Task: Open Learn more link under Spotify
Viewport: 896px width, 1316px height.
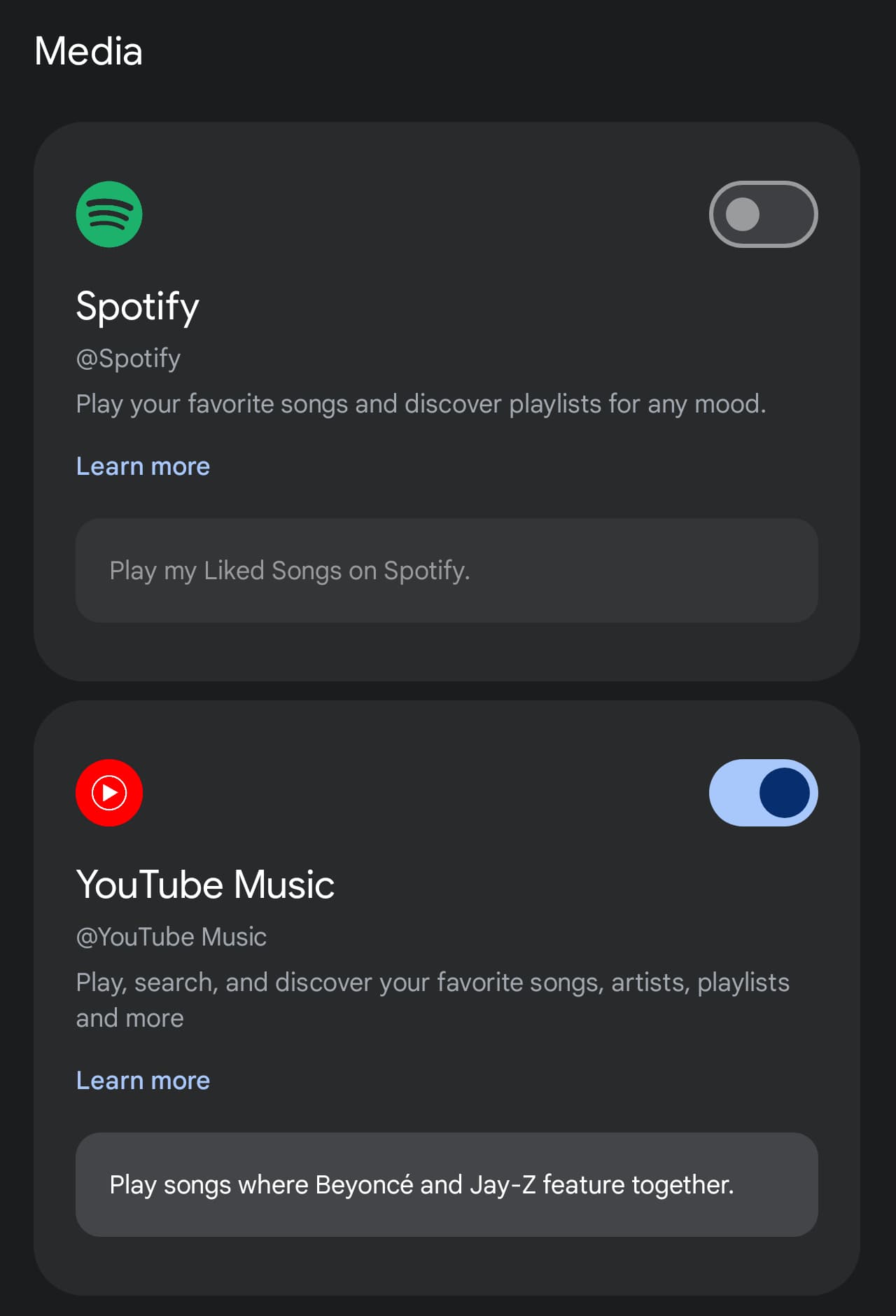Action: [143, 466]
